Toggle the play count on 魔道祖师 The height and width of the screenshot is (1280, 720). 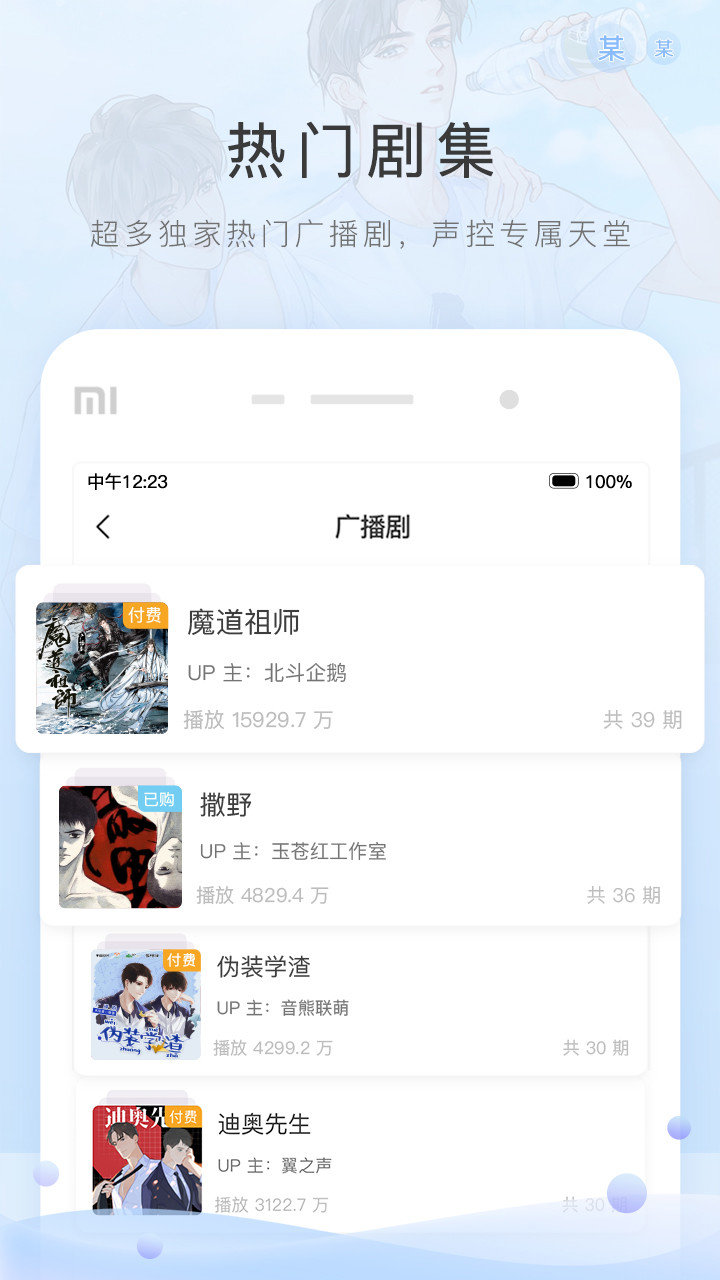[260, 719]
